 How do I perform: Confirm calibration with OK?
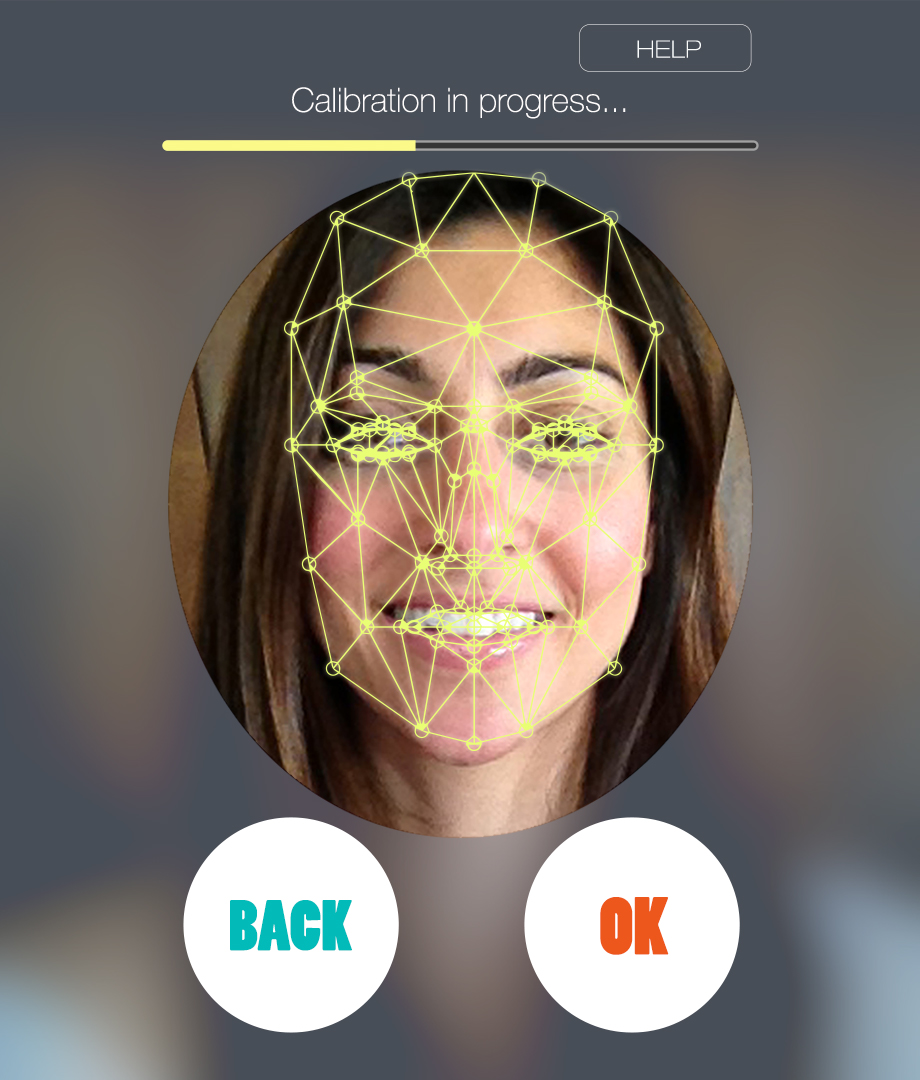632,925
